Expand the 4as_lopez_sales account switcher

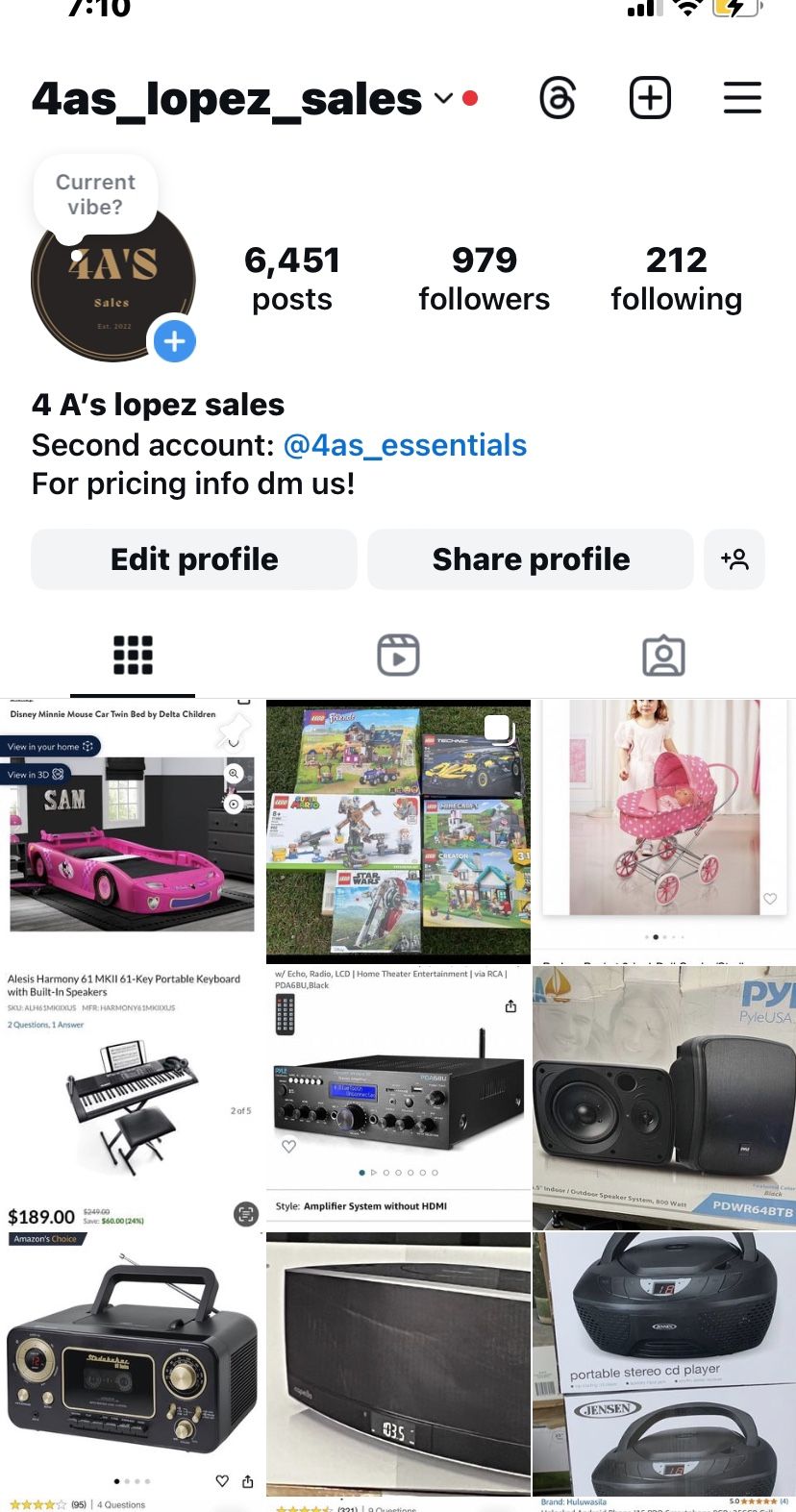[443, 98]
